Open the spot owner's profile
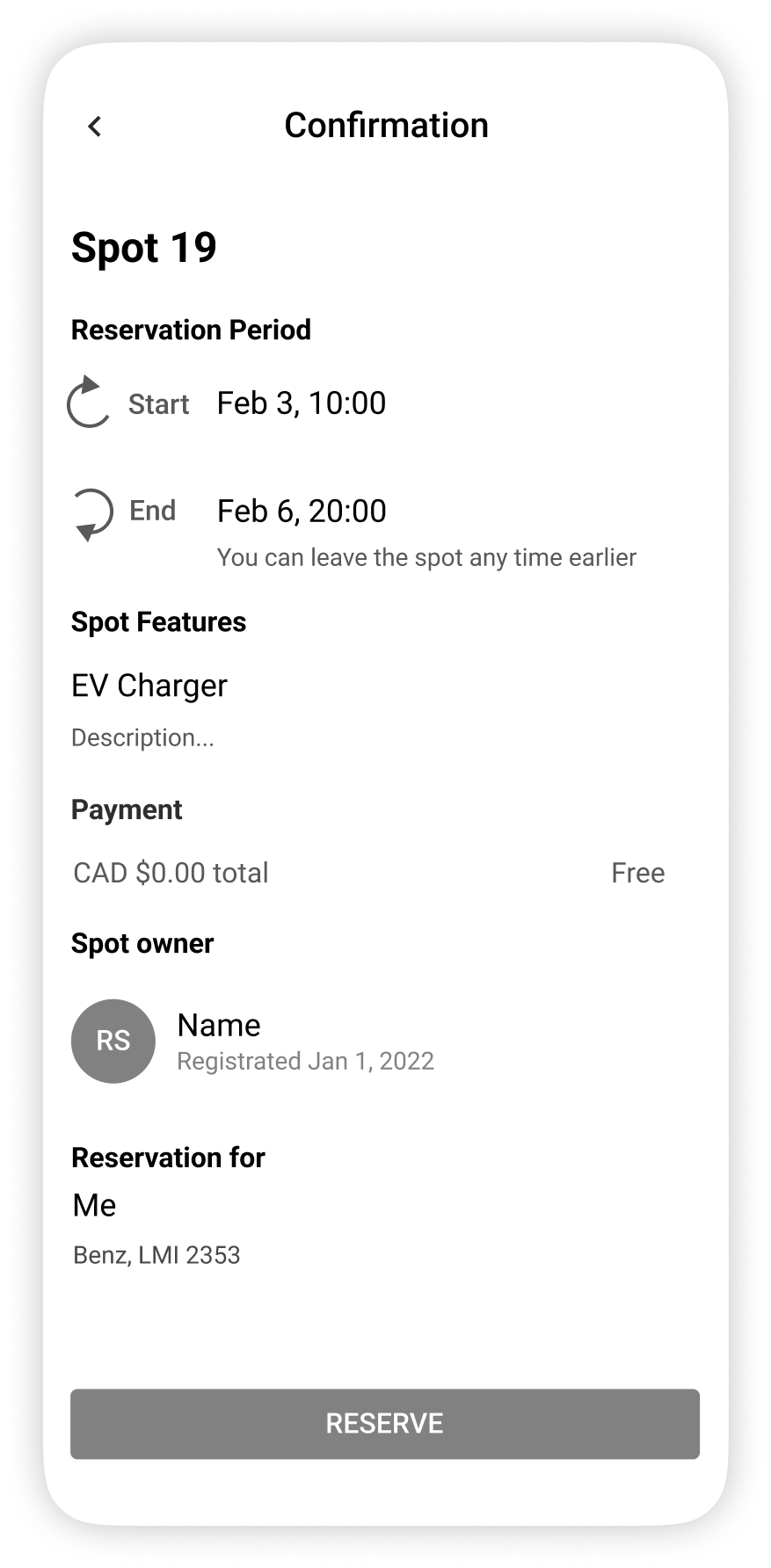 click(113, 1041)
